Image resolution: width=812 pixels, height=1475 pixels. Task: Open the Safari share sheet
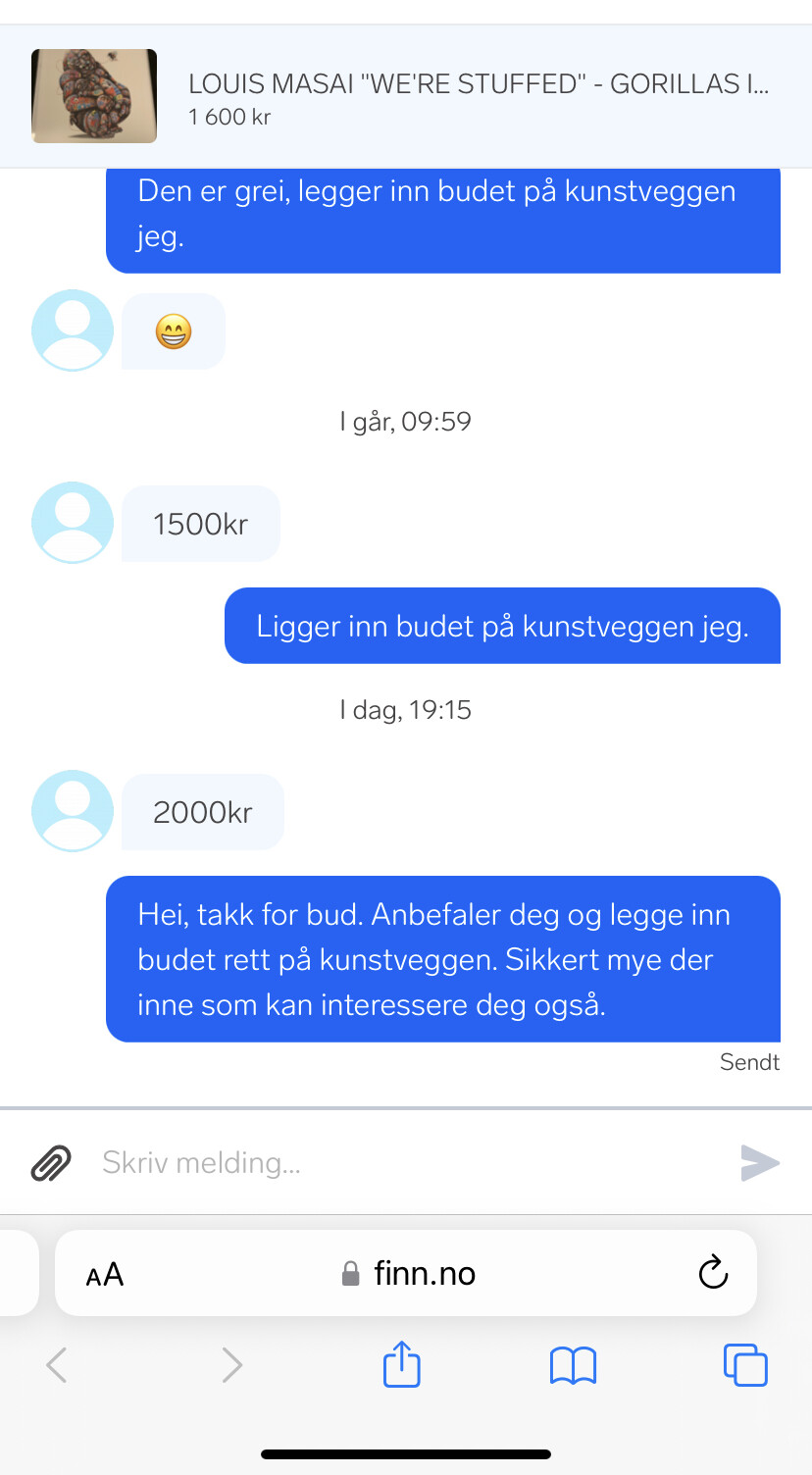tap(401, 1363)
